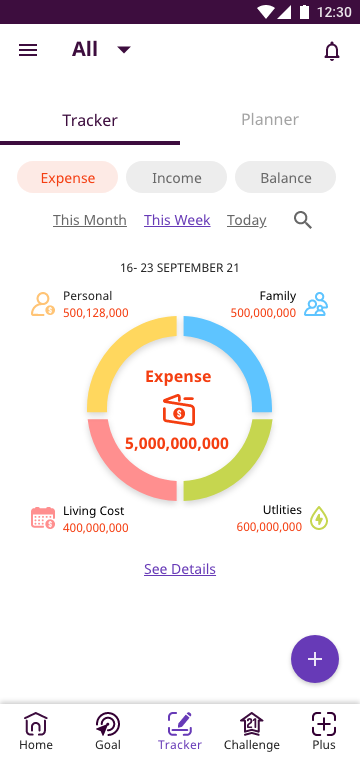Image resolution: width=360 pixels, height=760 pixels.
Task: Expand the All account dropdown
Action: 101,49
